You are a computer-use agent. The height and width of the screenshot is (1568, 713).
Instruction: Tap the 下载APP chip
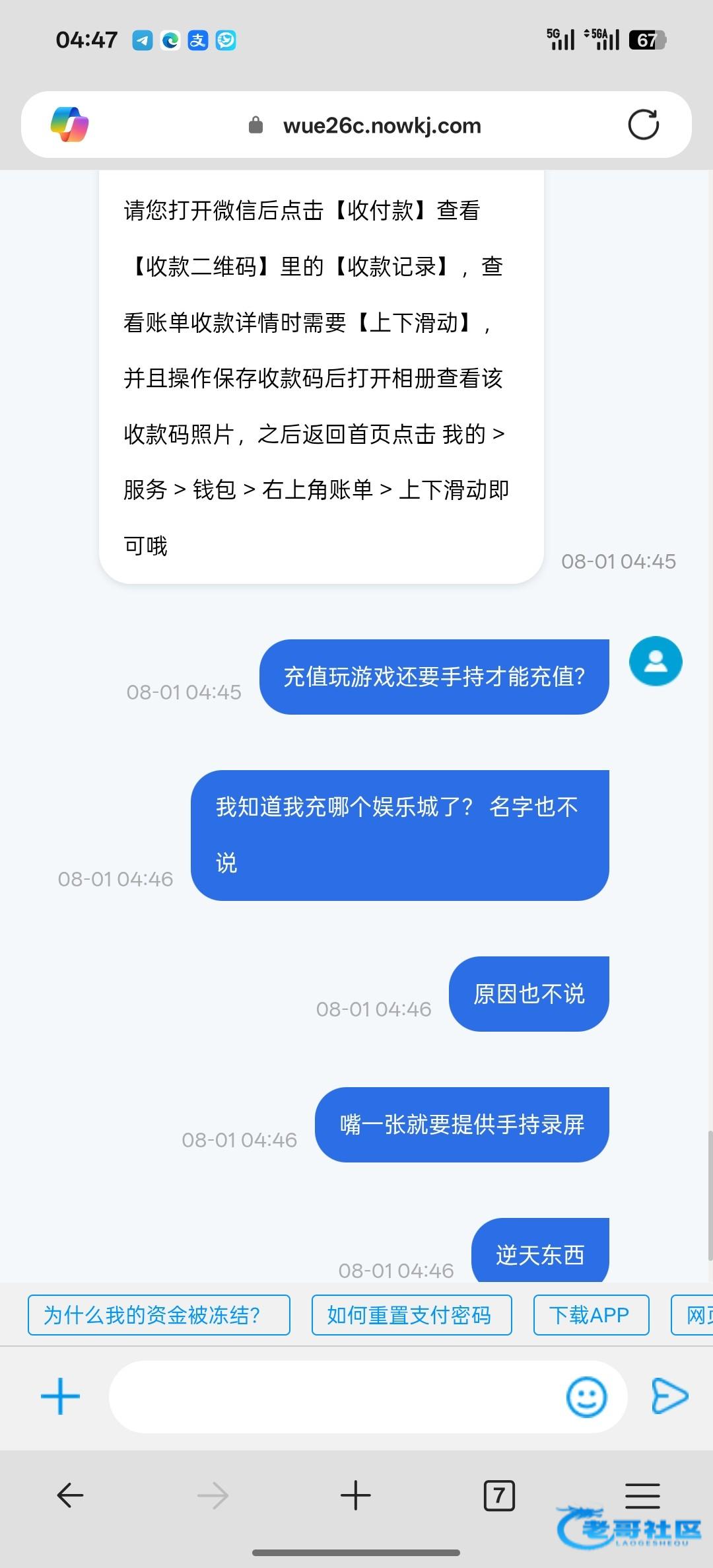point(590,1315)
